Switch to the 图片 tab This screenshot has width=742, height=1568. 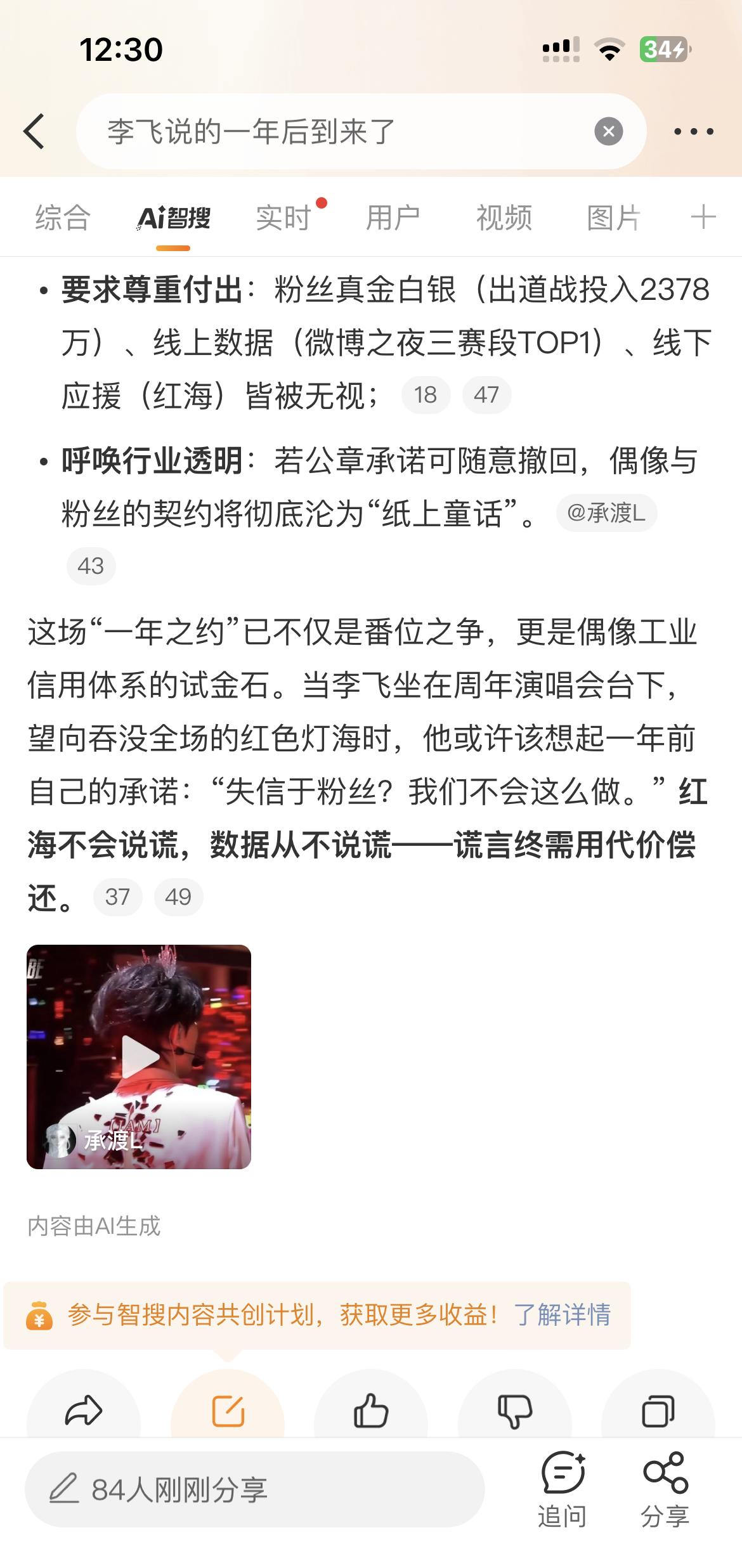[614, 217]
